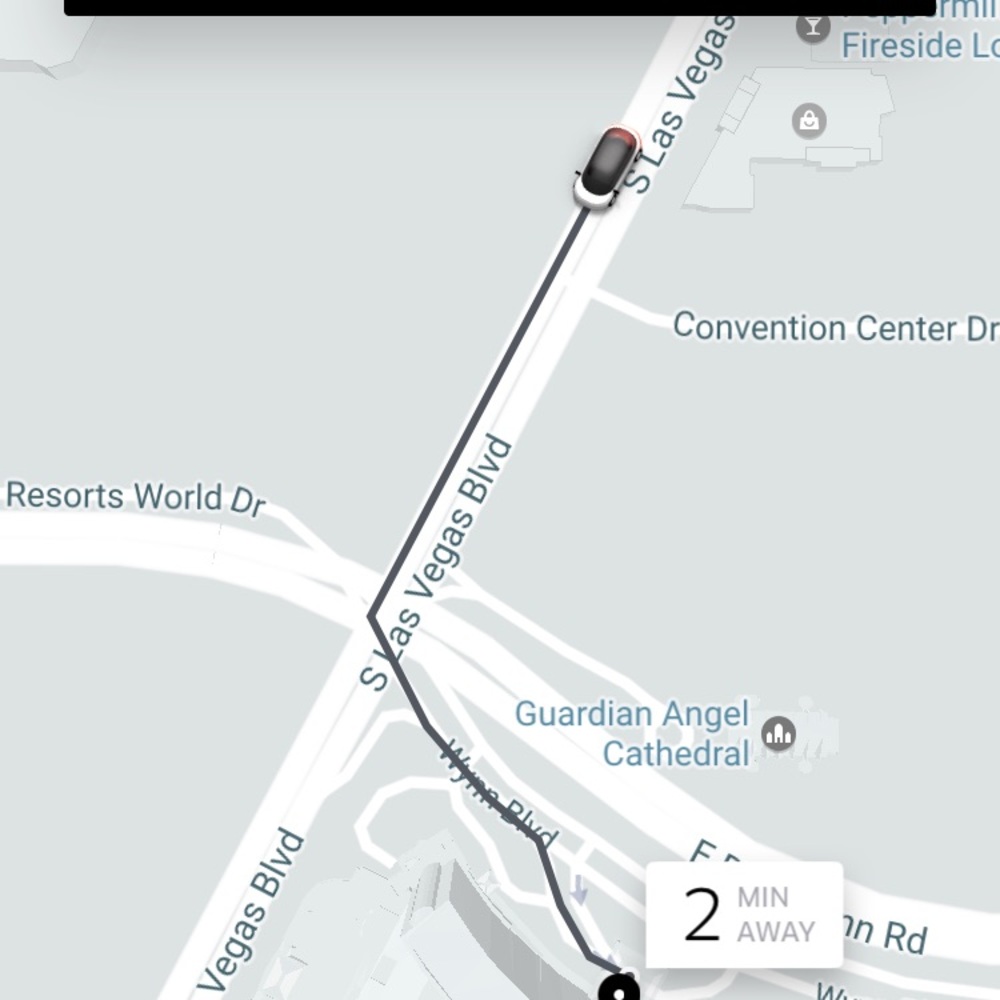Image resolution: width=1000 pixels, height=1000 pixels.
Task: Select the driver's car marker
Action: click(607, 167)
